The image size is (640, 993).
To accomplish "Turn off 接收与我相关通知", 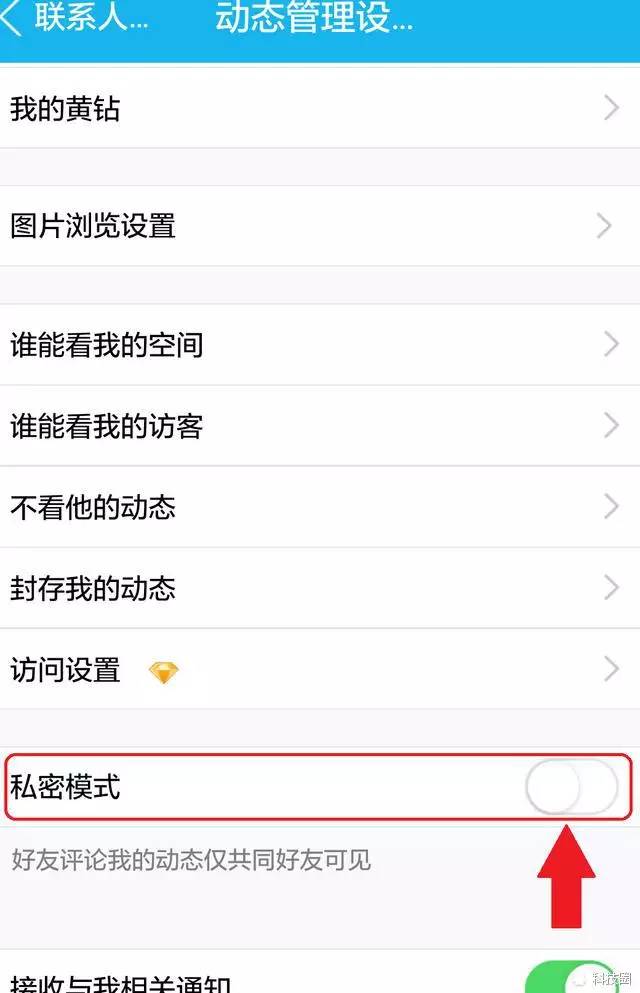I will (x=571, y=978).
